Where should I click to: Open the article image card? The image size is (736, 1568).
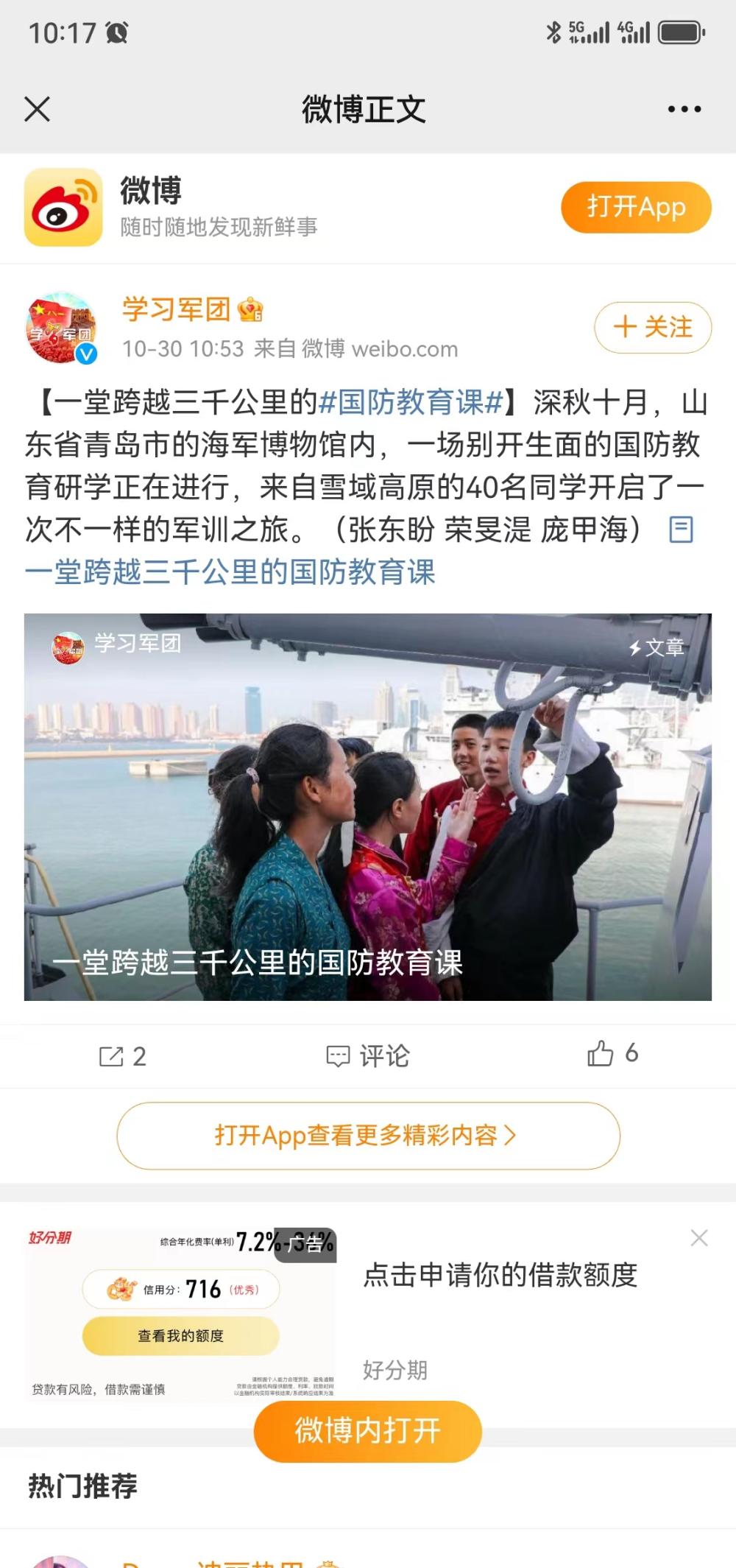pos(368,806)
